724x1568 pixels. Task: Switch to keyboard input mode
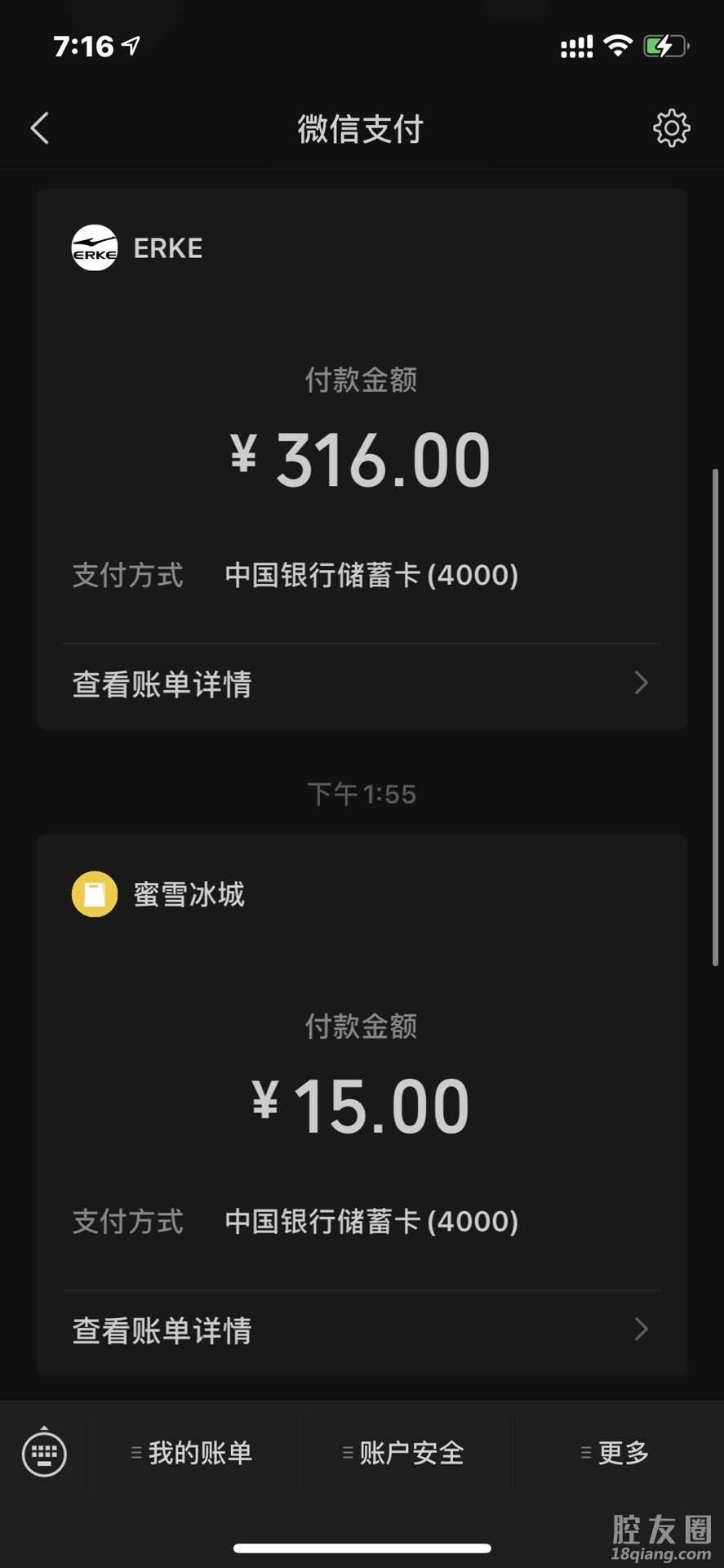pos(44,1452)
